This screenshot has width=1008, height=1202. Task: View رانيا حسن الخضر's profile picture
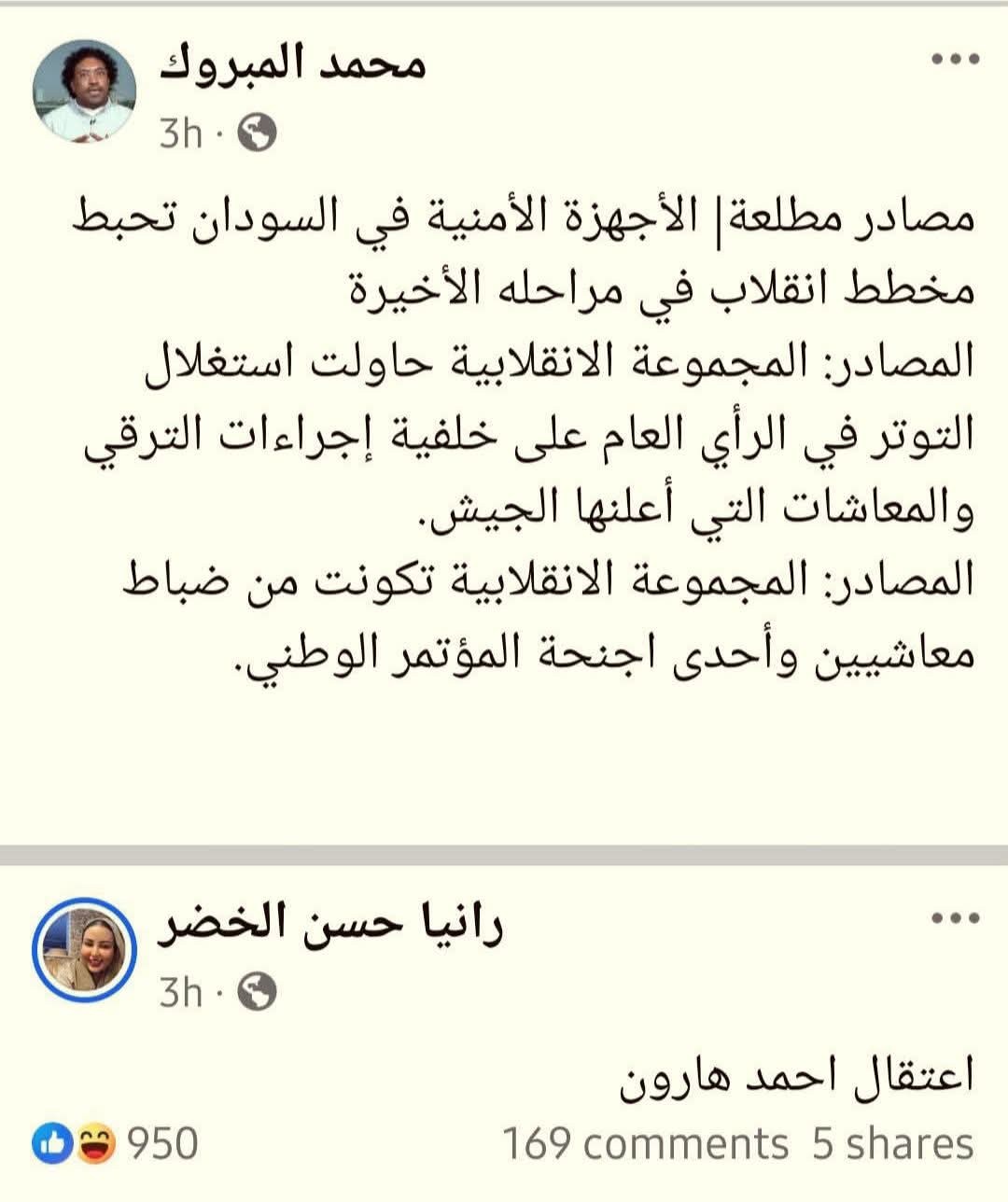[85, 950]
